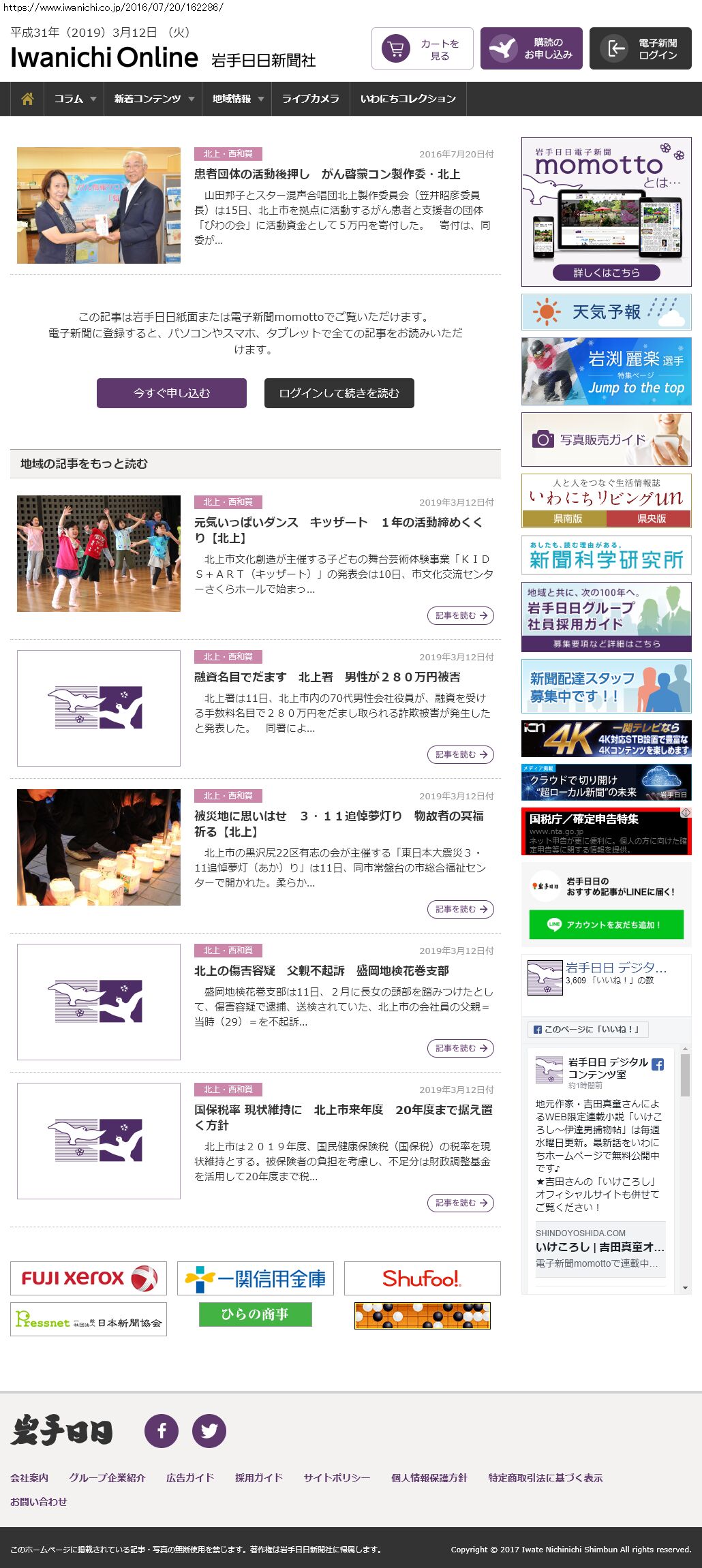Add LINE account via アカウントを友だち追加
Viewport: 702px width, 1568px height.
[606, 925]
